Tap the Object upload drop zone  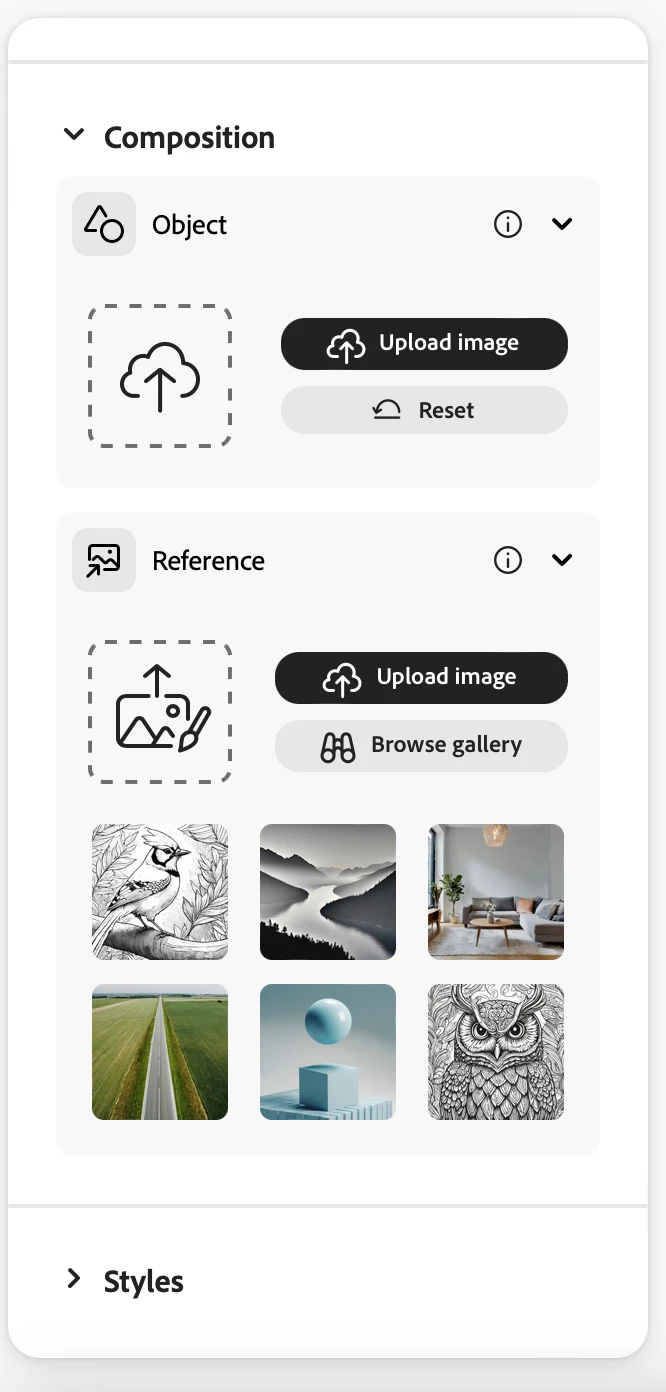click(x=160, y=376)
